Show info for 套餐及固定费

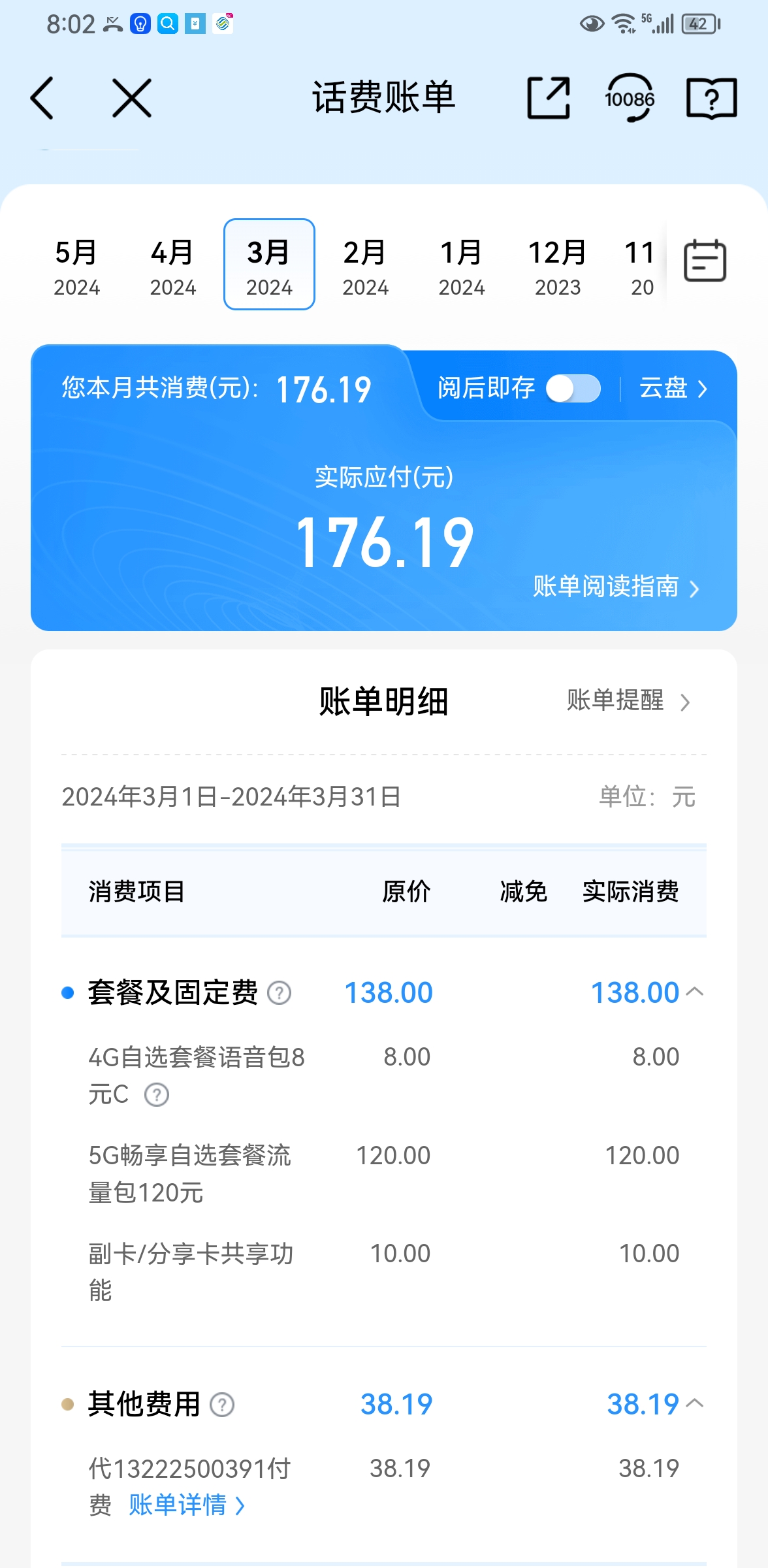click(x=280, y=993)
